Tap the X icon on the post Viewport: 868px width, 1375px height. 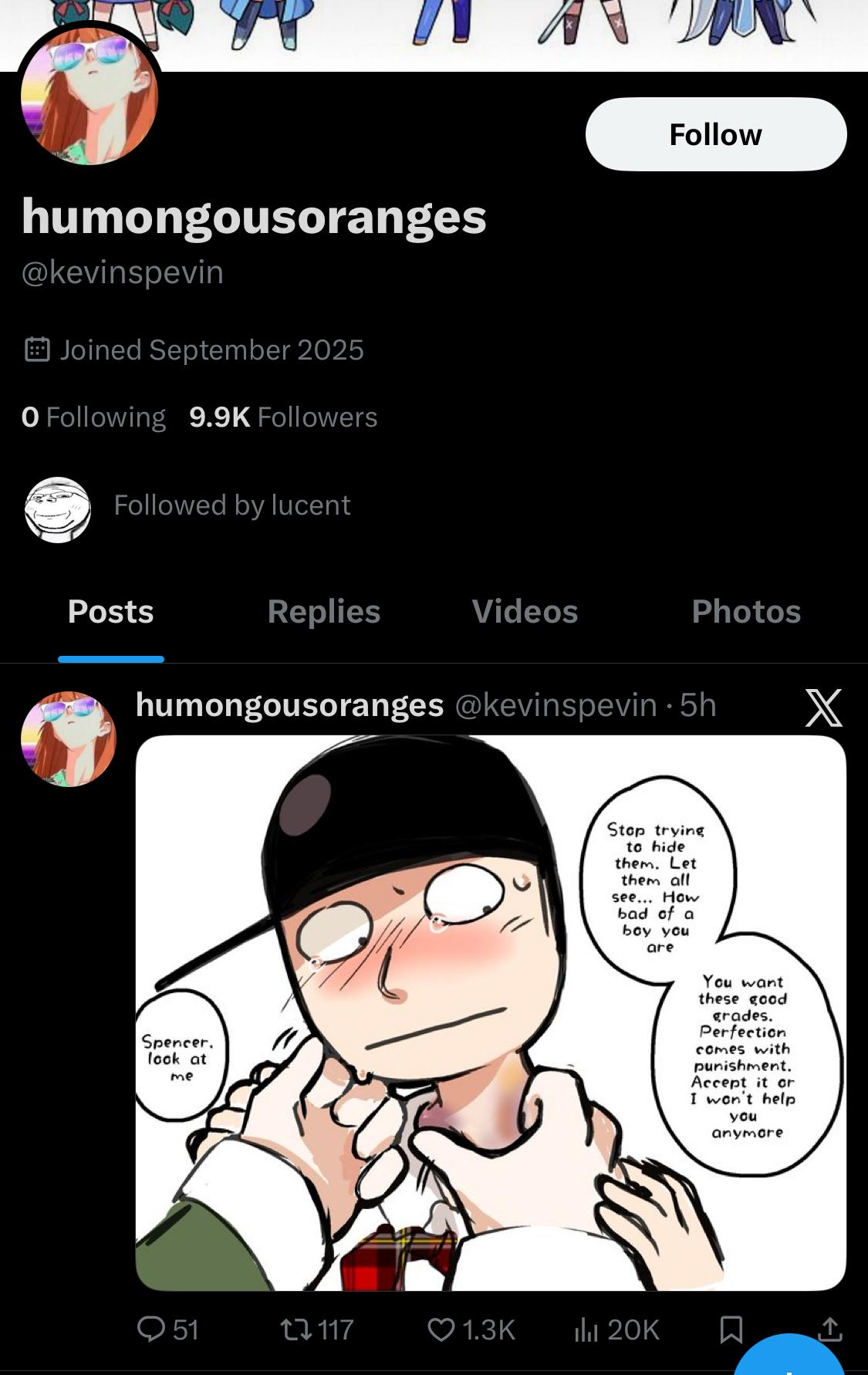[x=823, y=707]
